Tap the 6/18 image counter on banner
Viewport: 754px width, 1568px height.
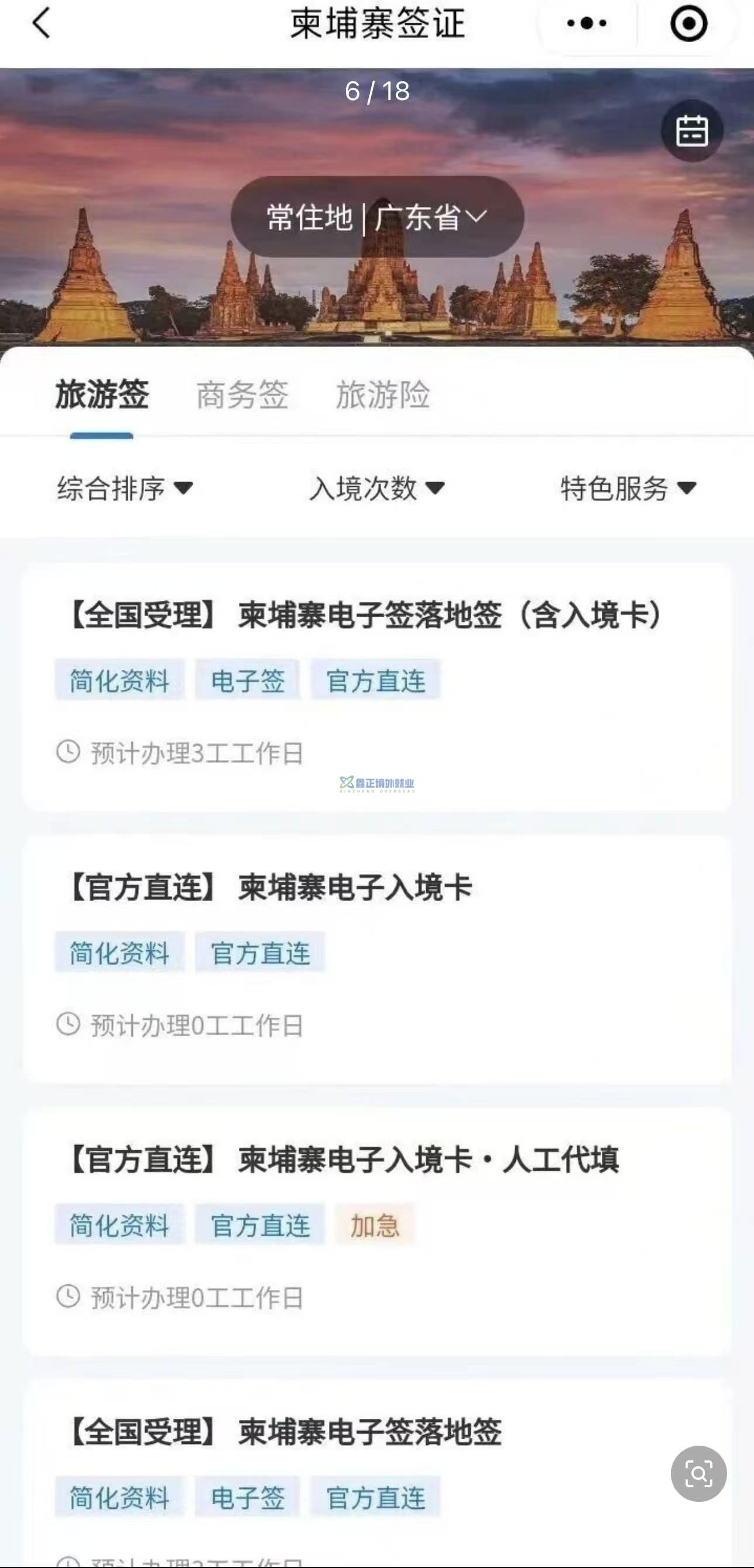click(x=377, y=91)
